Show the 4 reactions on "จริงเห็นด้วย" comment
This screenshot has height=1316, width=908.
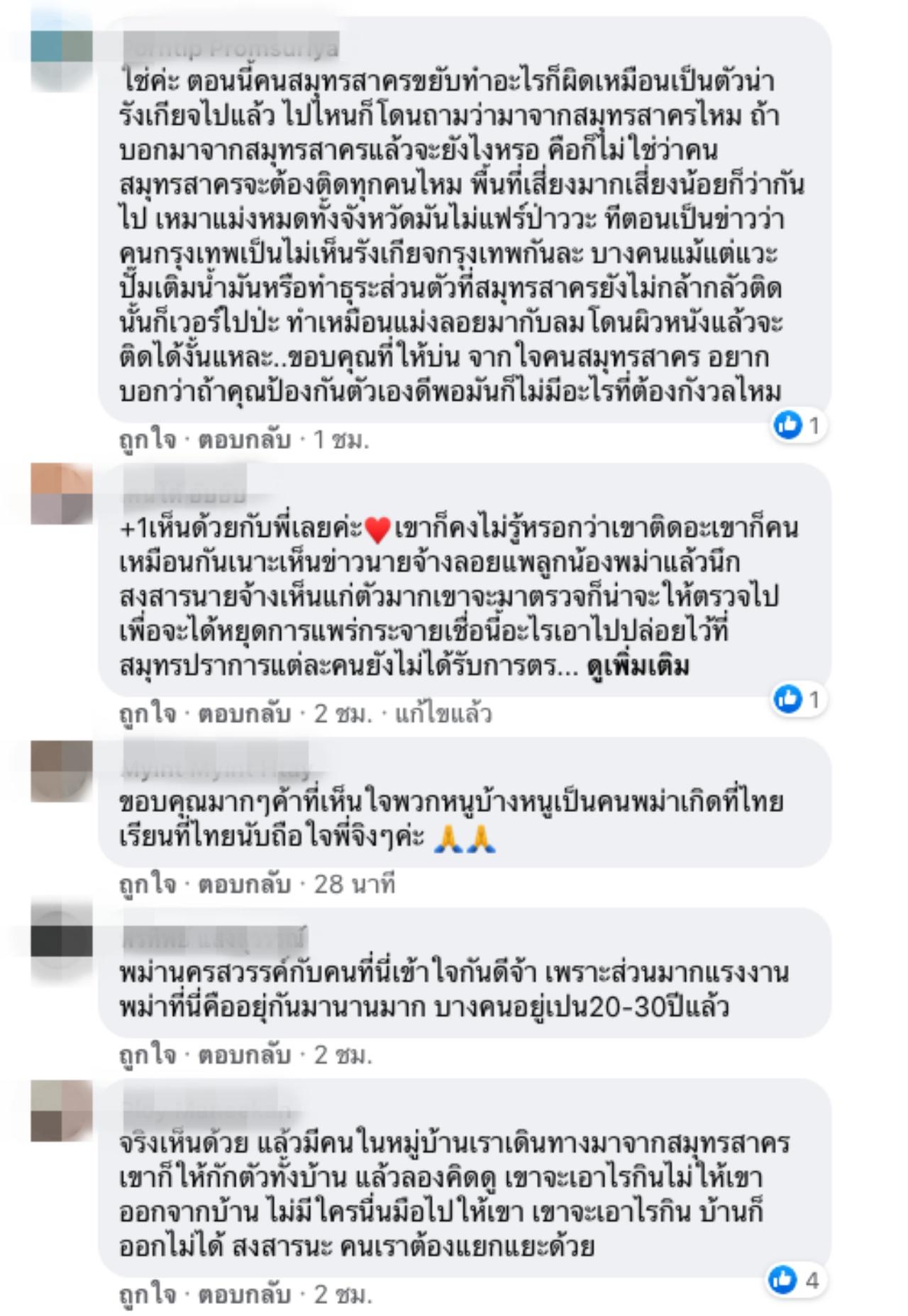point(794,1280)
